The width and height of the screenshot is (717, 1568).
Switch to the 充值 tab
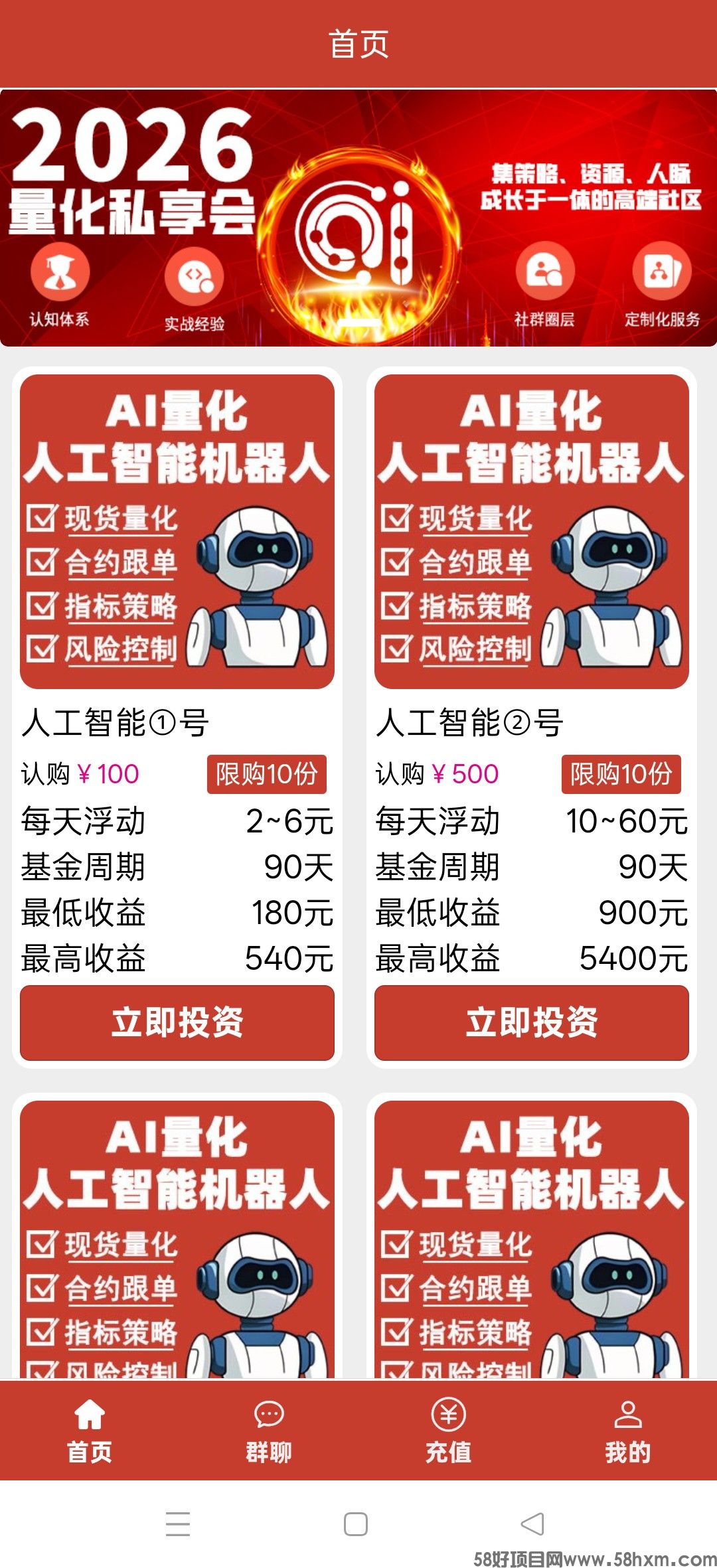click(448, 1431)
